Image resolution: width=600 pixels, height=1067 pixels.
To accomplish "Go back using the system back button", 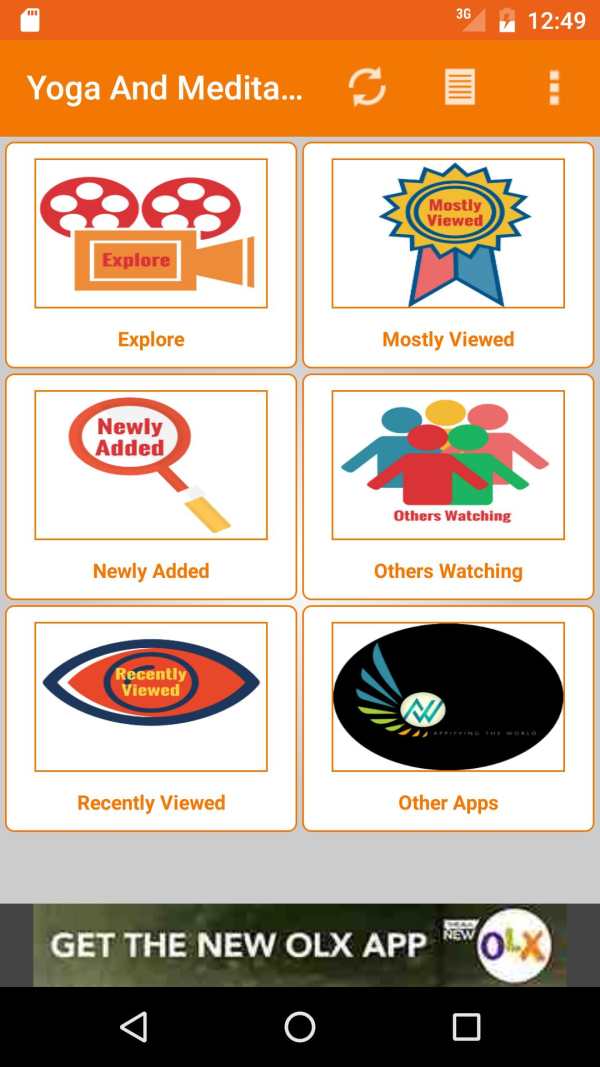I will (x=133, y=1027).
